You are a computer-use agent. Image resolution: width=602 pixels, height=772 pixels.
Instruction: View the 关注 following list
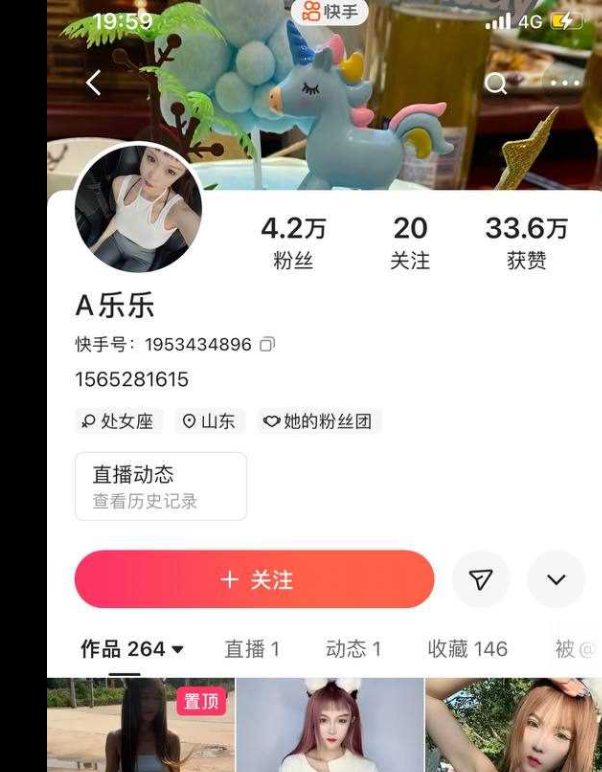click(x=410, y=243)
